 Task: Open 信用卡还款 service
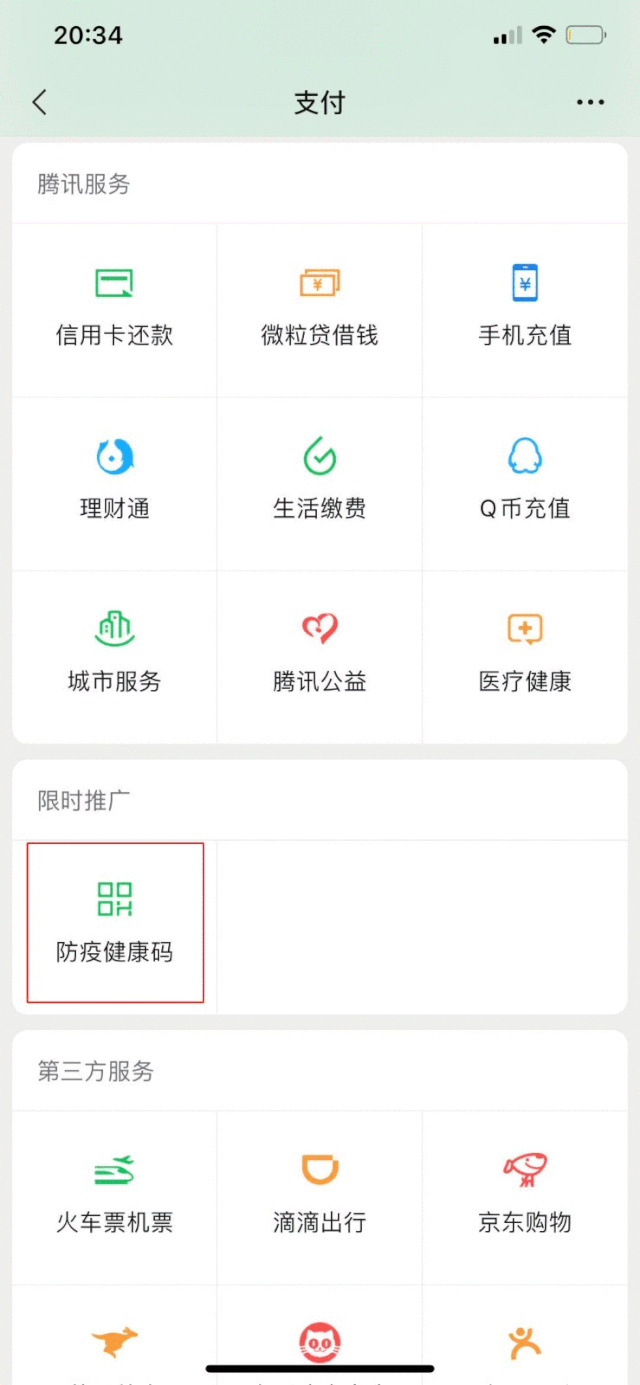point(114,308)
